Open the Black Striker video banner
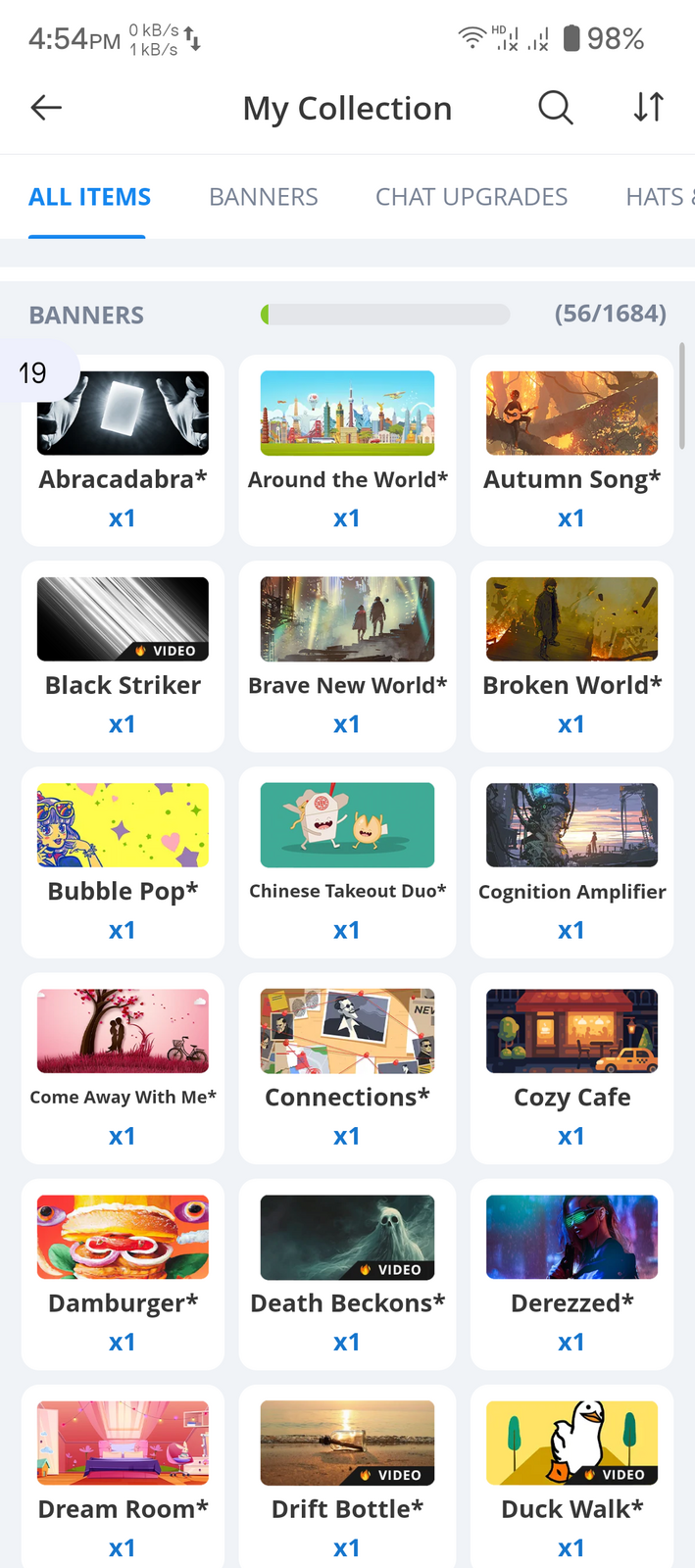This screenshot has height=1568, width=695. 123,657
